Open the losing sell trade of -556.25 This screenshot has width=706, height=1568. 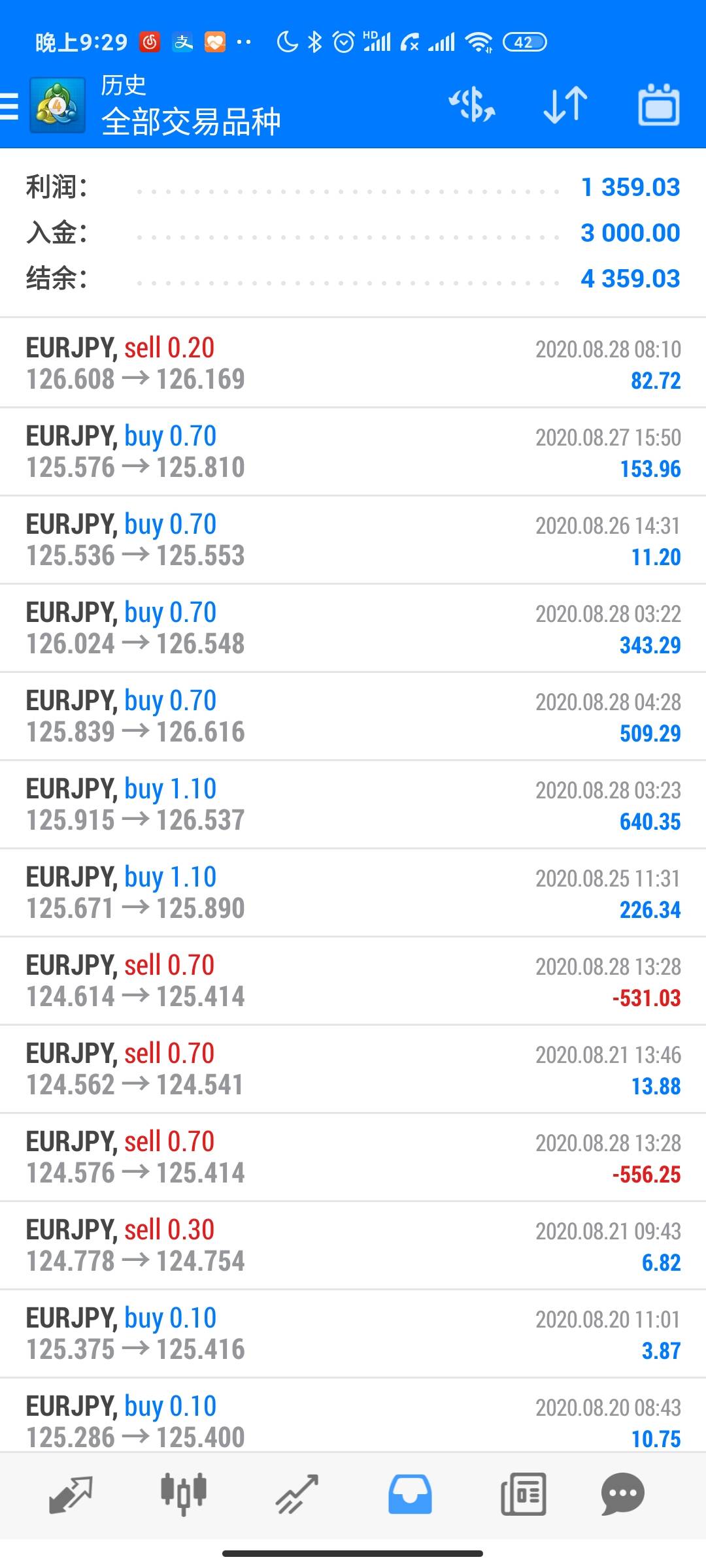(x=353, y=1158)
